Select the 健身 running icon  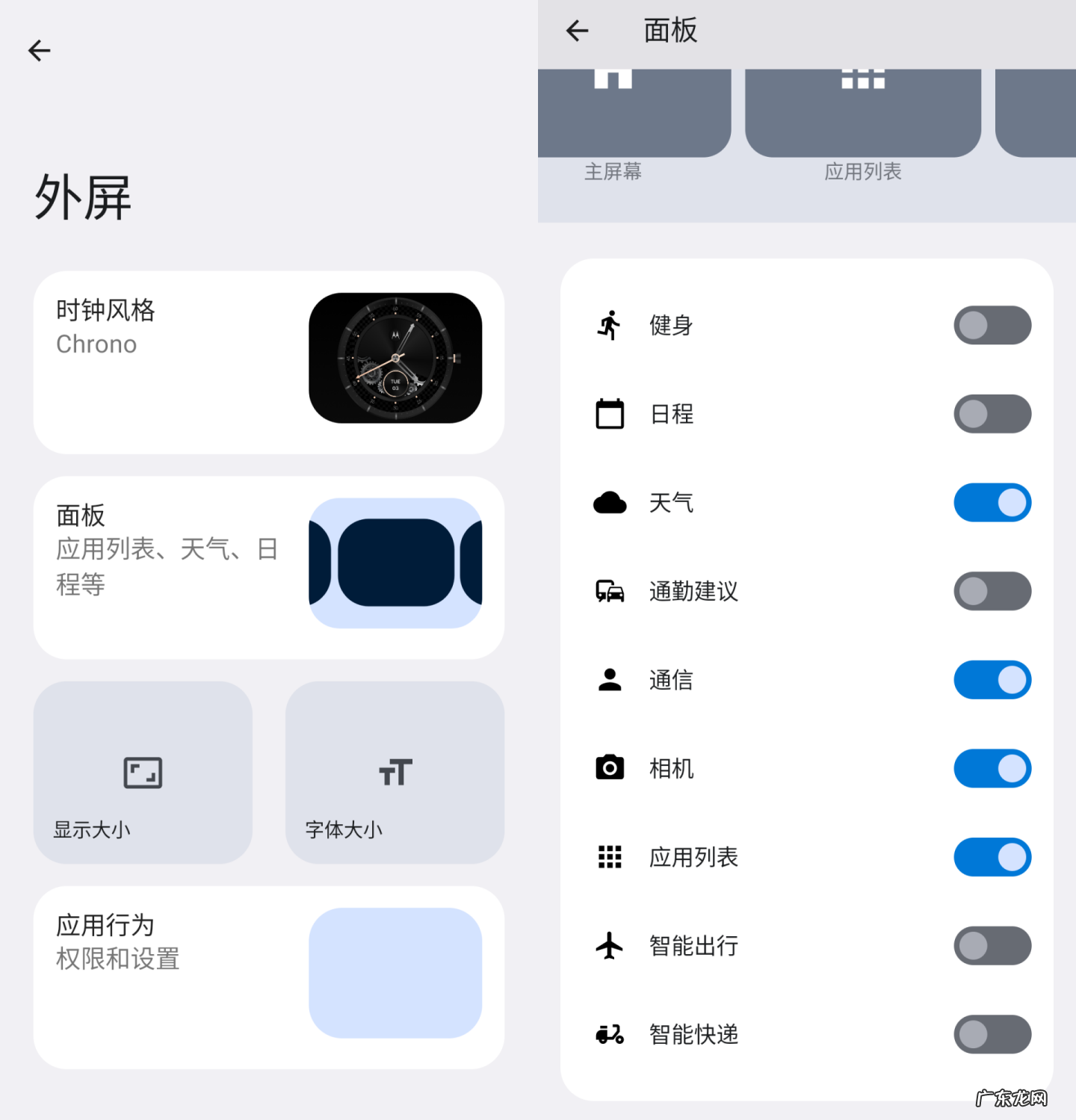(x=609, y=325)
